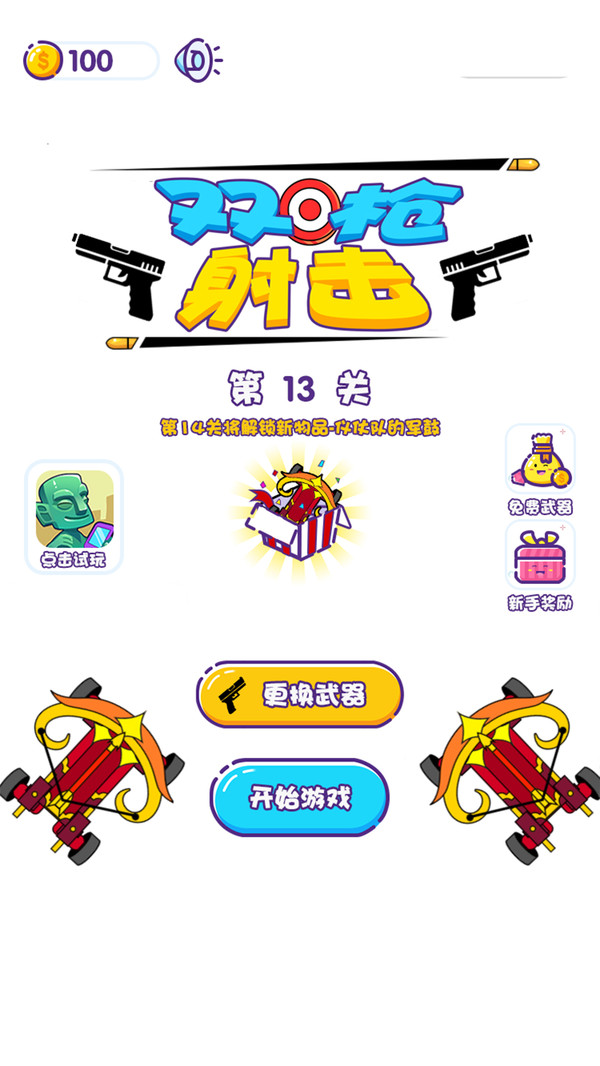Screen dimensions: 600x1066
Task: Start the game with 开始游戏
Action: 299,798
